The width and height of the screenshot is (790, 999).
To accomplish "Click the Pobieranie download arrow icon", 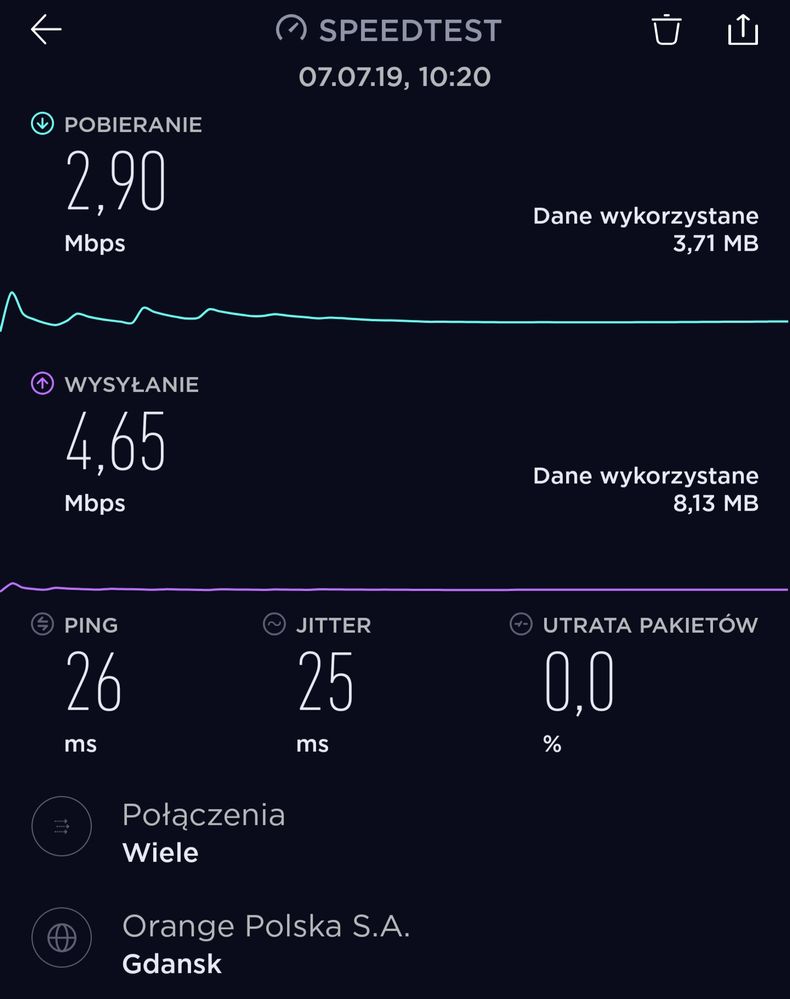I will (40, 124).
